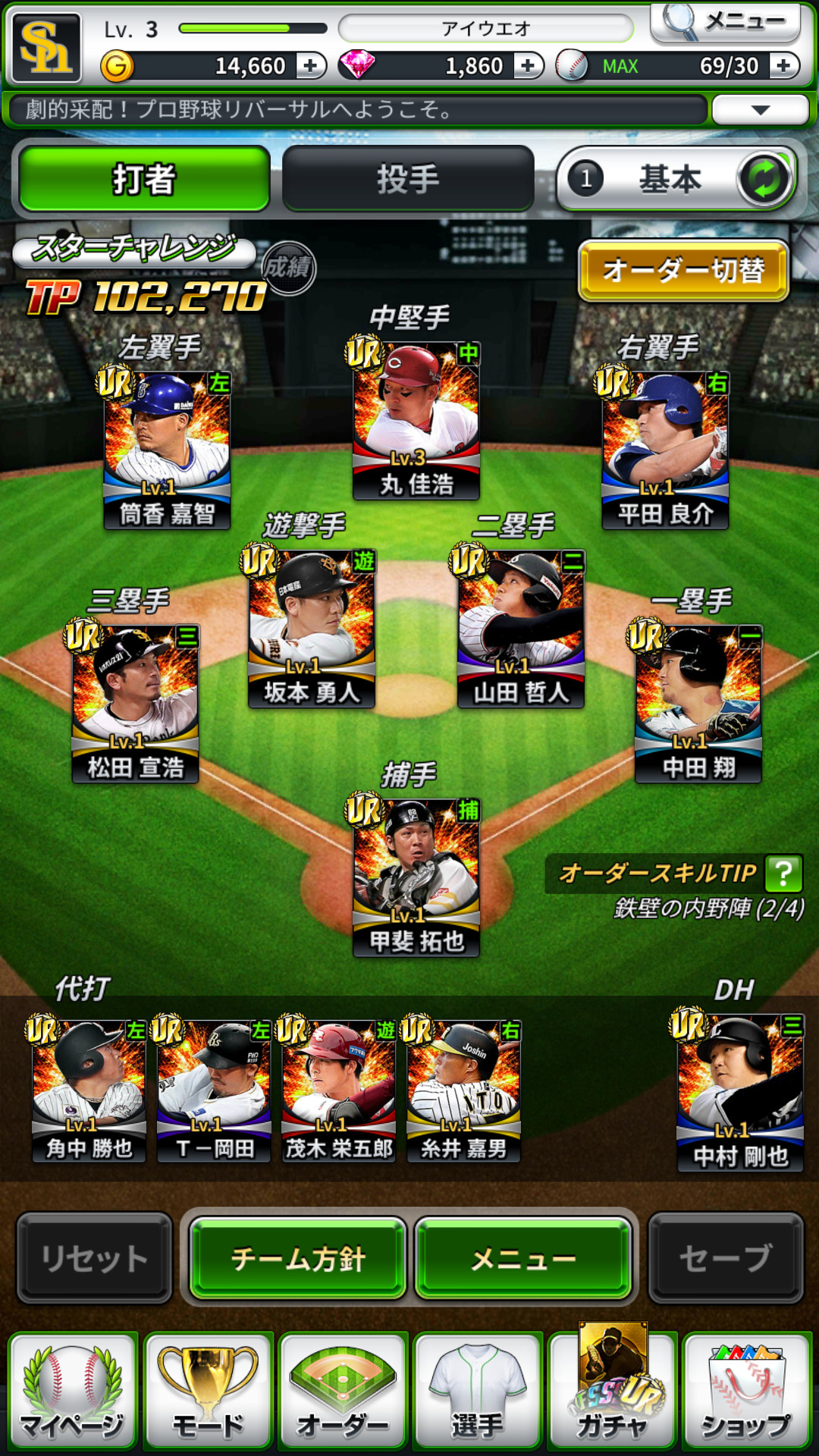Select DH 中村 剛也 card
Viewport: 819px width, 1456px height.
tap(740, 1092)
